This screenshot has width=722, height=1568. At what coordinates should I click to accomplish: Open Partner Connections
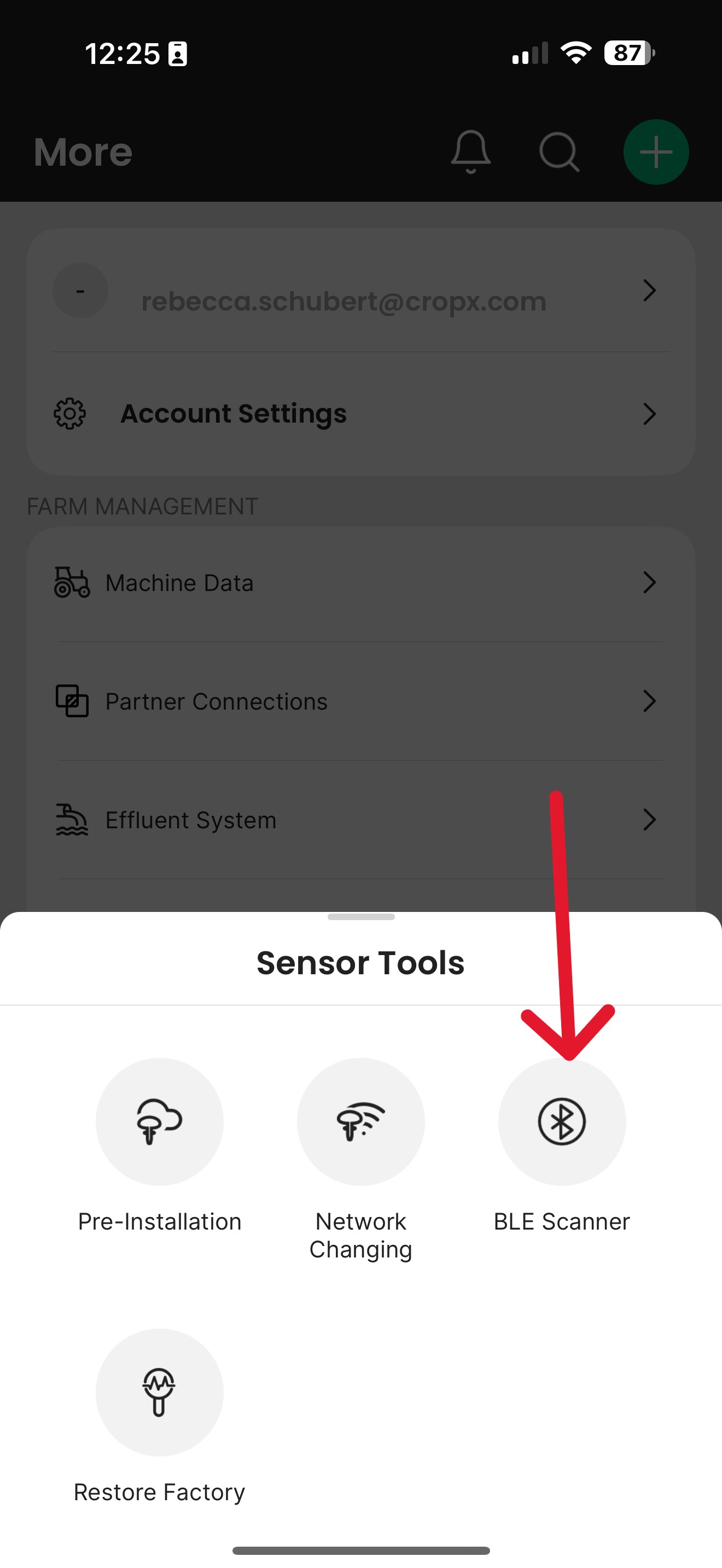[360, 701]
